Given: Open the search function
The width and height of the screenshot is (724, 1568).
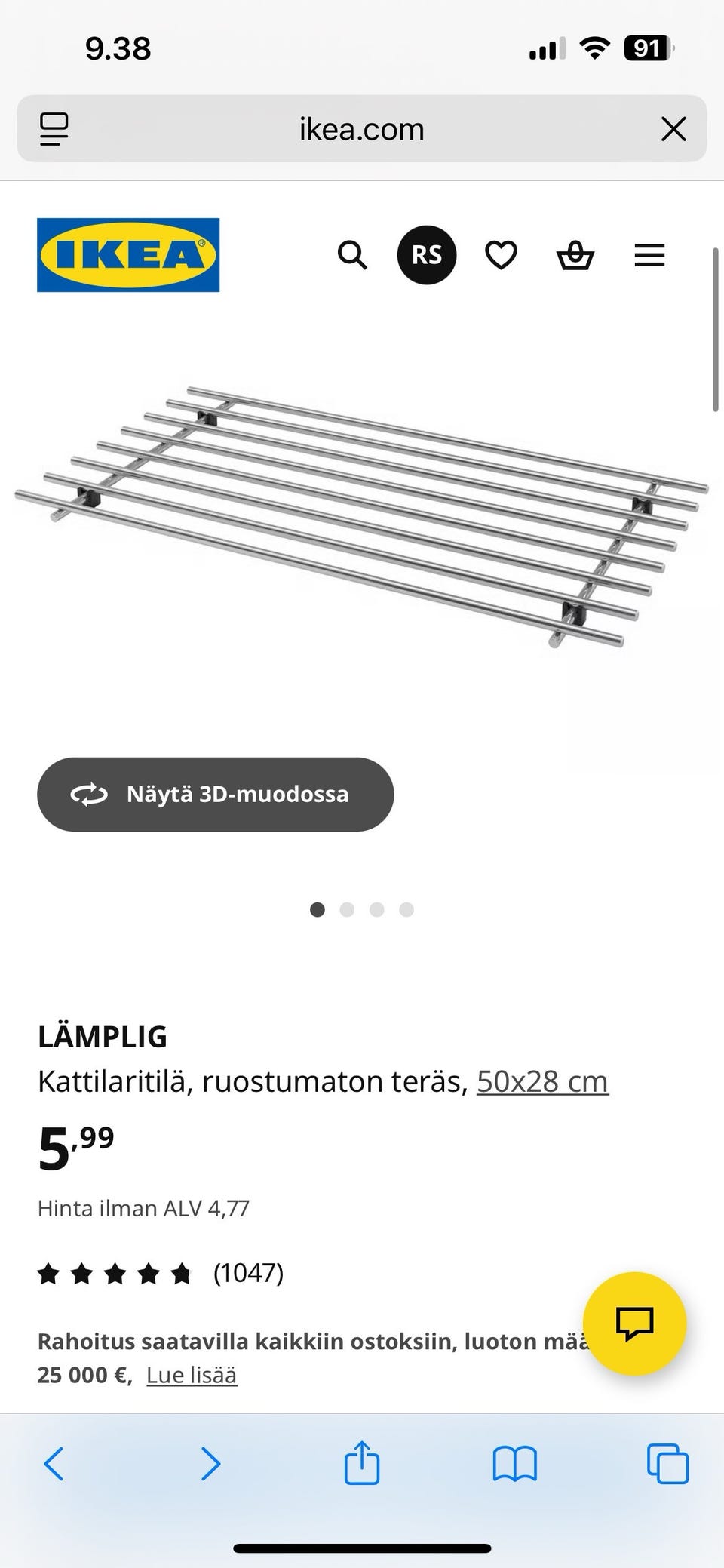Looking at the screenshot, I should 352,255.
